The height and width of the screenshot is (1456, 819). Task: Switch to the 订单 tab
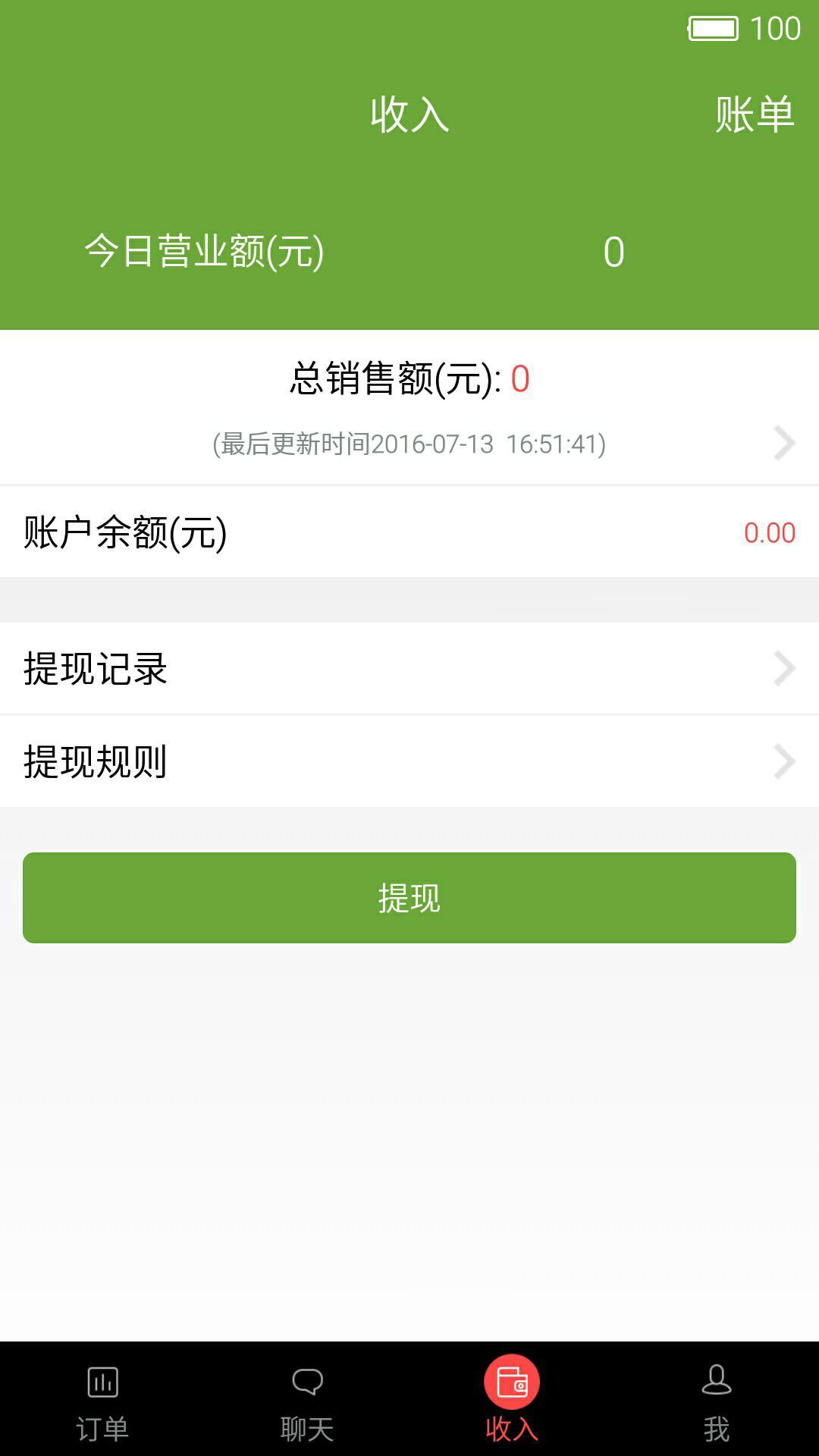coord(102,1403)
